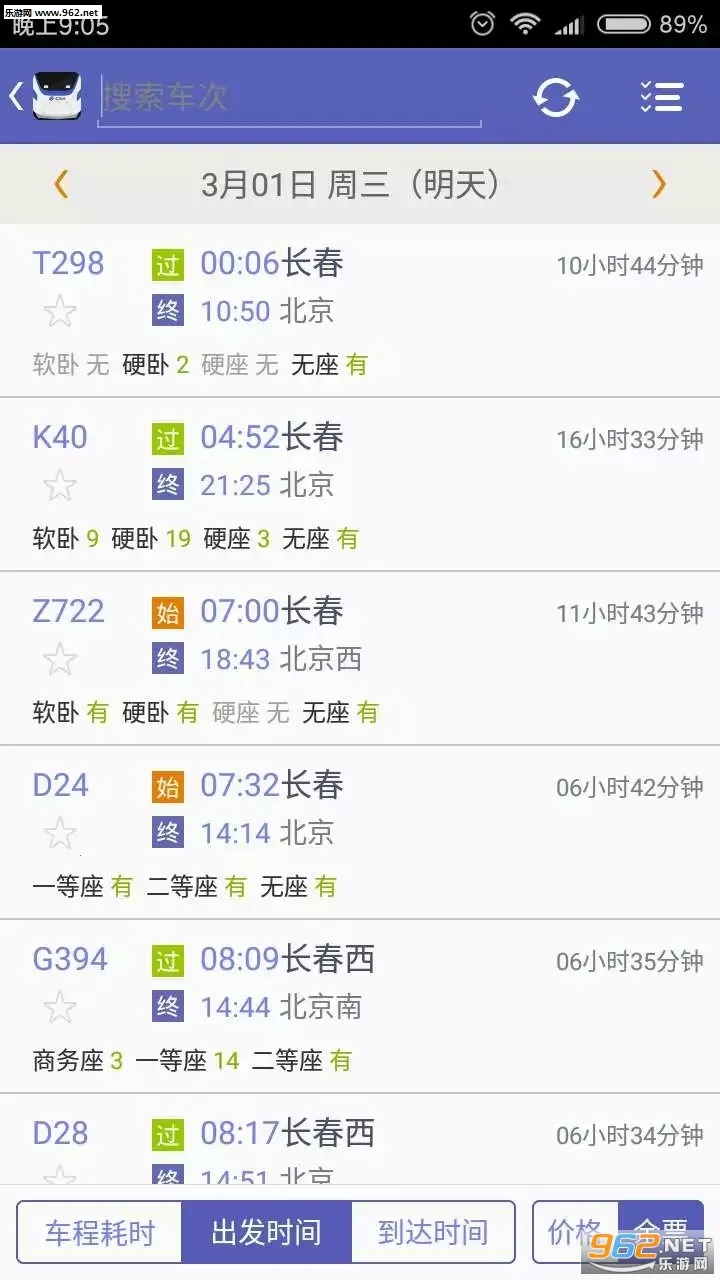Tap the train logo icon beside search
720x1280 pixels.
click(57, 97)
